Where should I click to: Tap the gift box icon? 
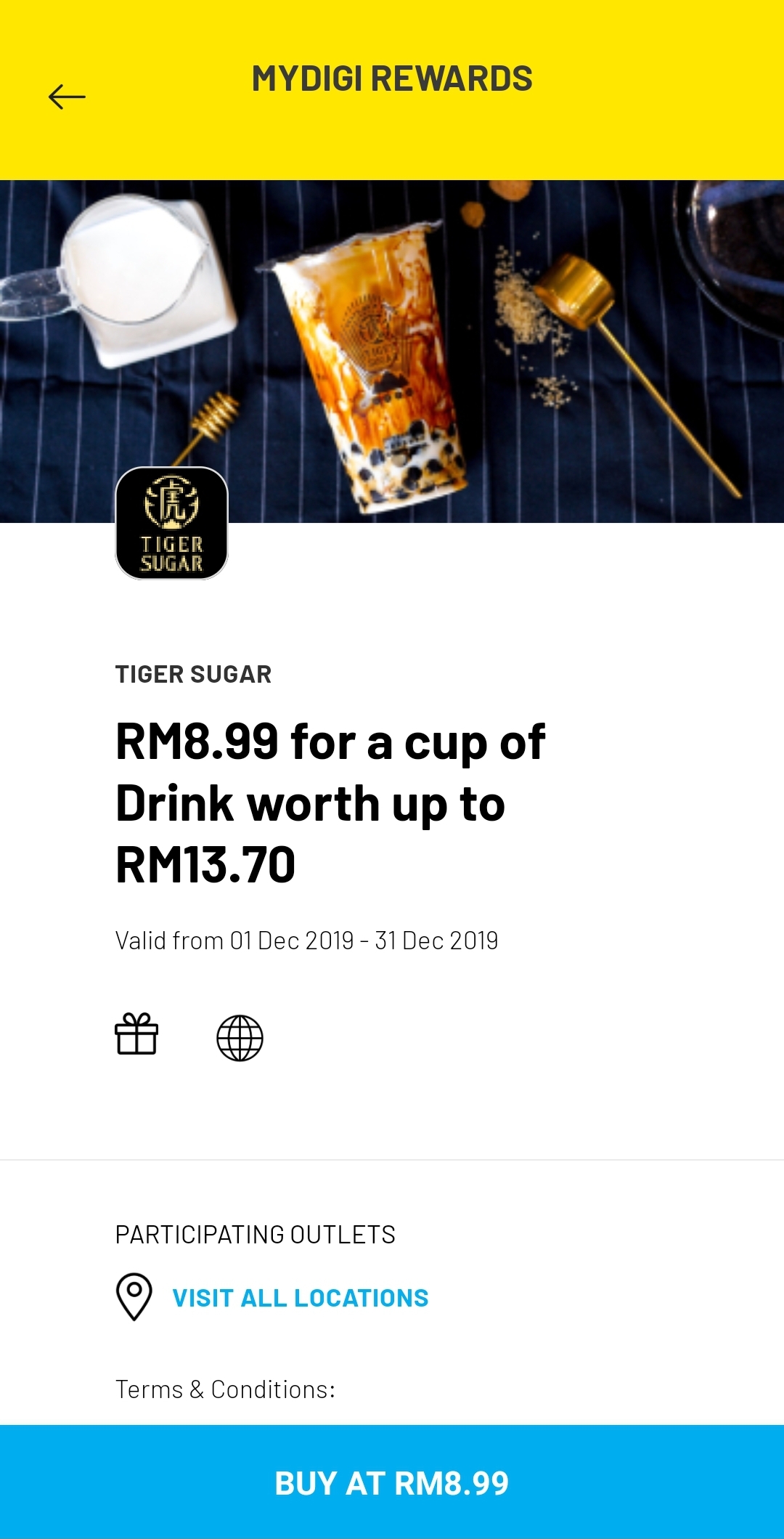tap(136, 1034)
